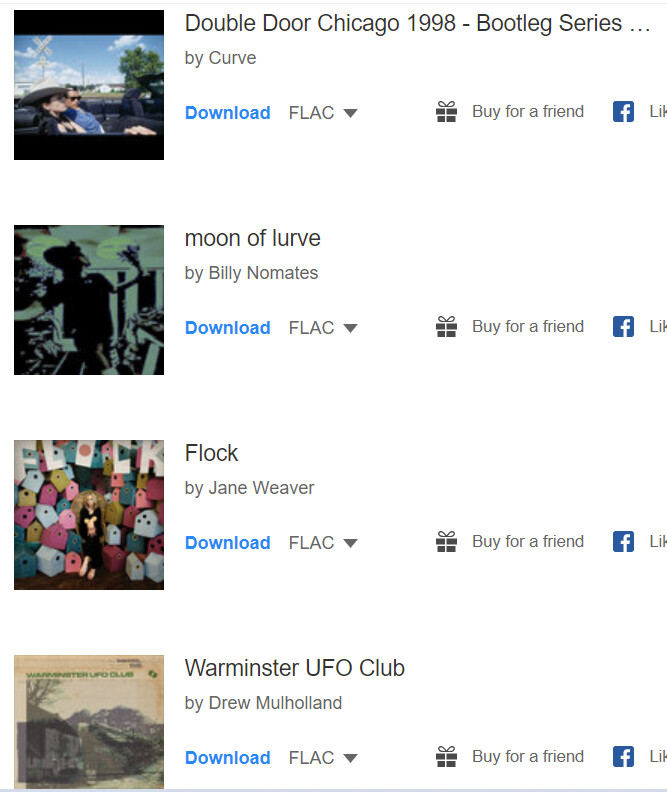This screenshot has width=667, height=792.
Task: Open moon of lurve album artwork
Action: point(89,300)
